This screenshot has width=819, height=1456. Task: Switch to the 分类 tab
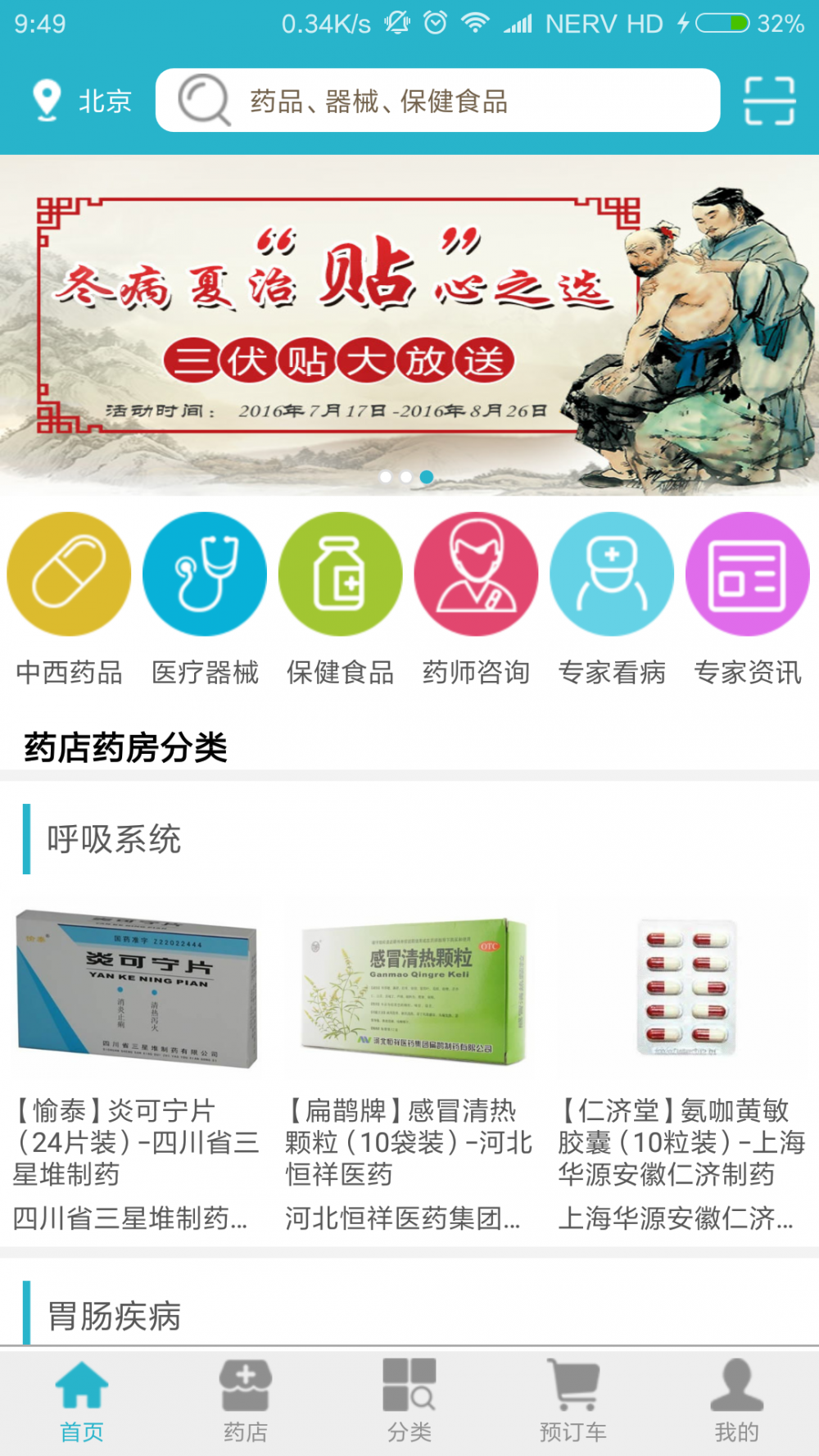[x=409, y=1401]
